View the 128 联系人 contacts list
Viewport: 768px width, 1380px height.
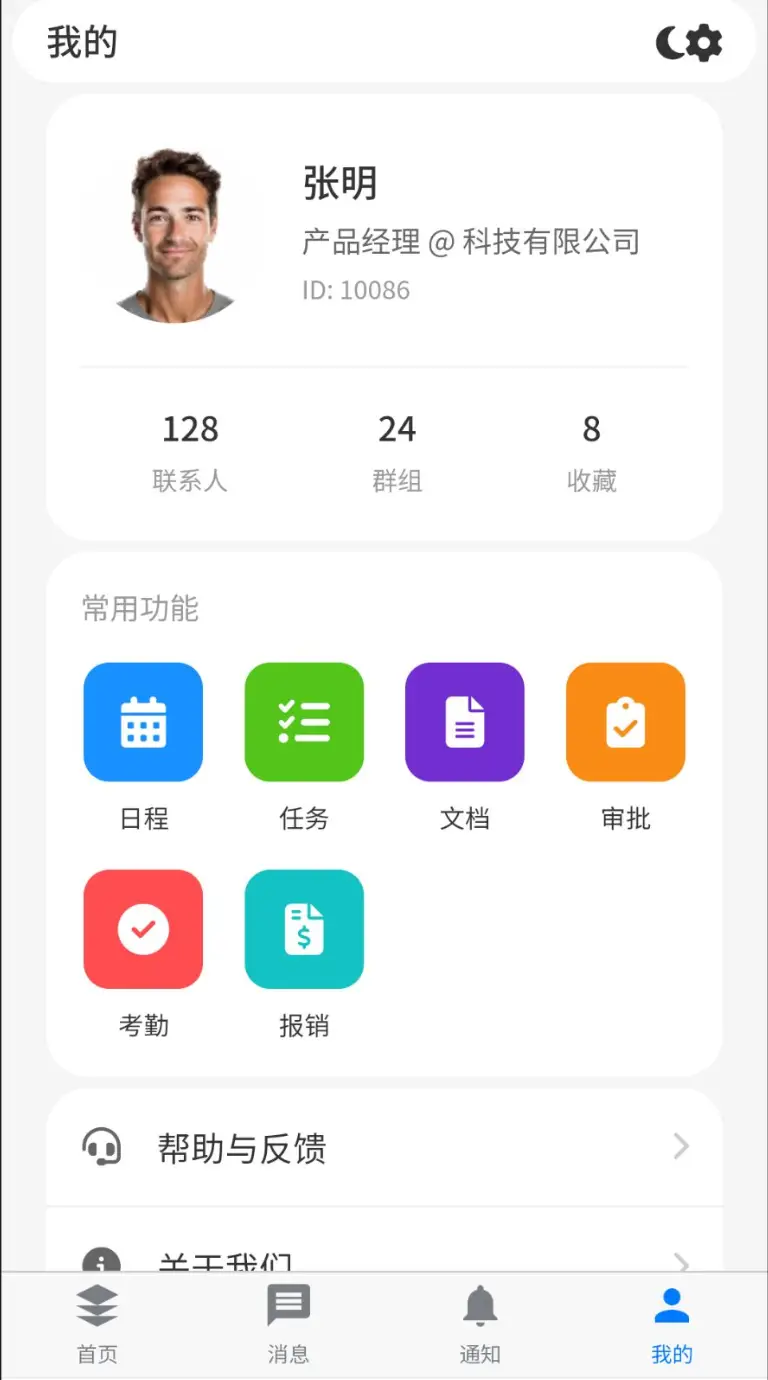pos(190,453)
